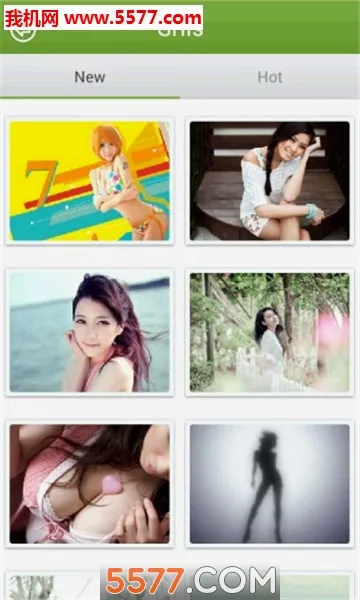Image resolution: width=360 pixels, height=600 pixels.
Task: Open the garden white fence wallpaper tile
Action: click(270, 332)
